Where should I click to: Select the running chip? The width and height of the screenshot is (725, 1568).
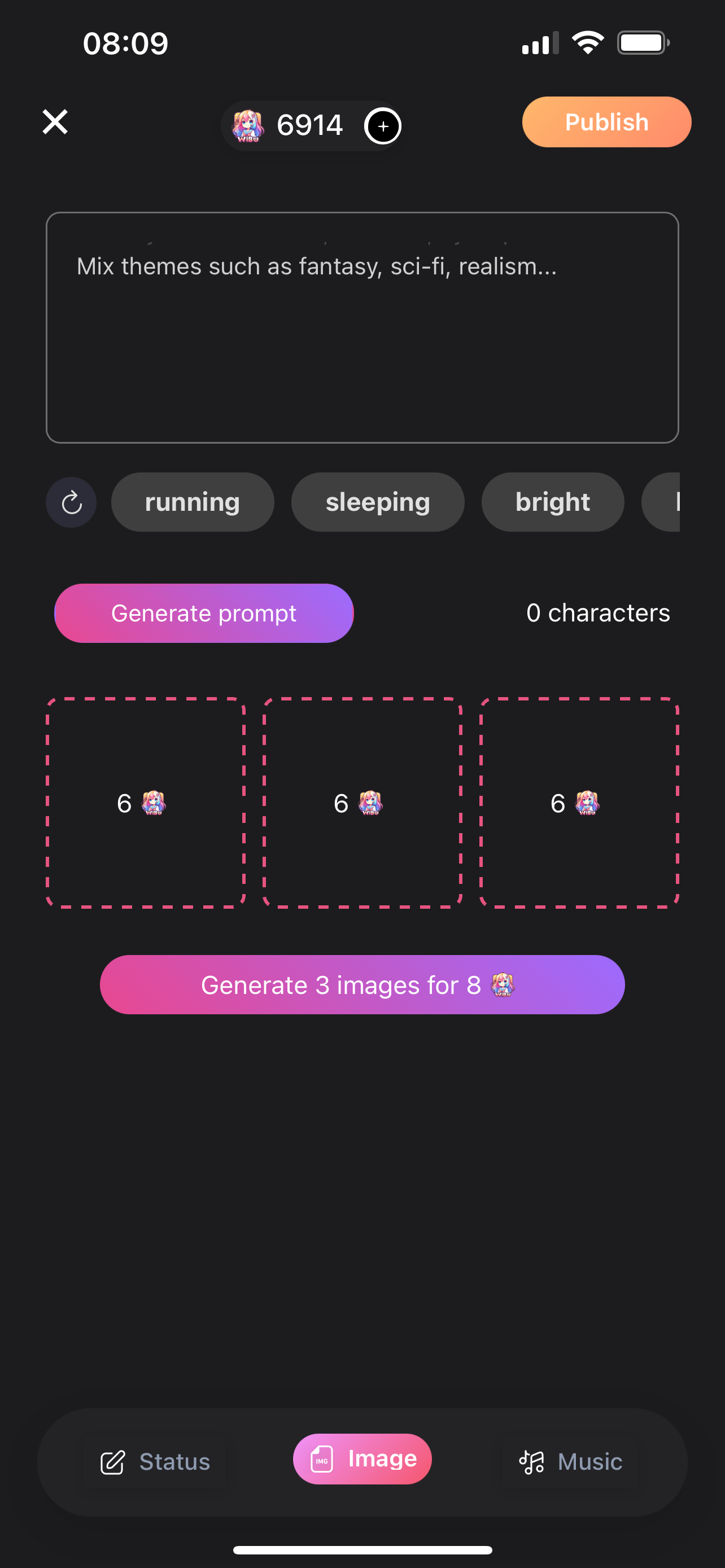pyautogui.click(x=193, y=502)
